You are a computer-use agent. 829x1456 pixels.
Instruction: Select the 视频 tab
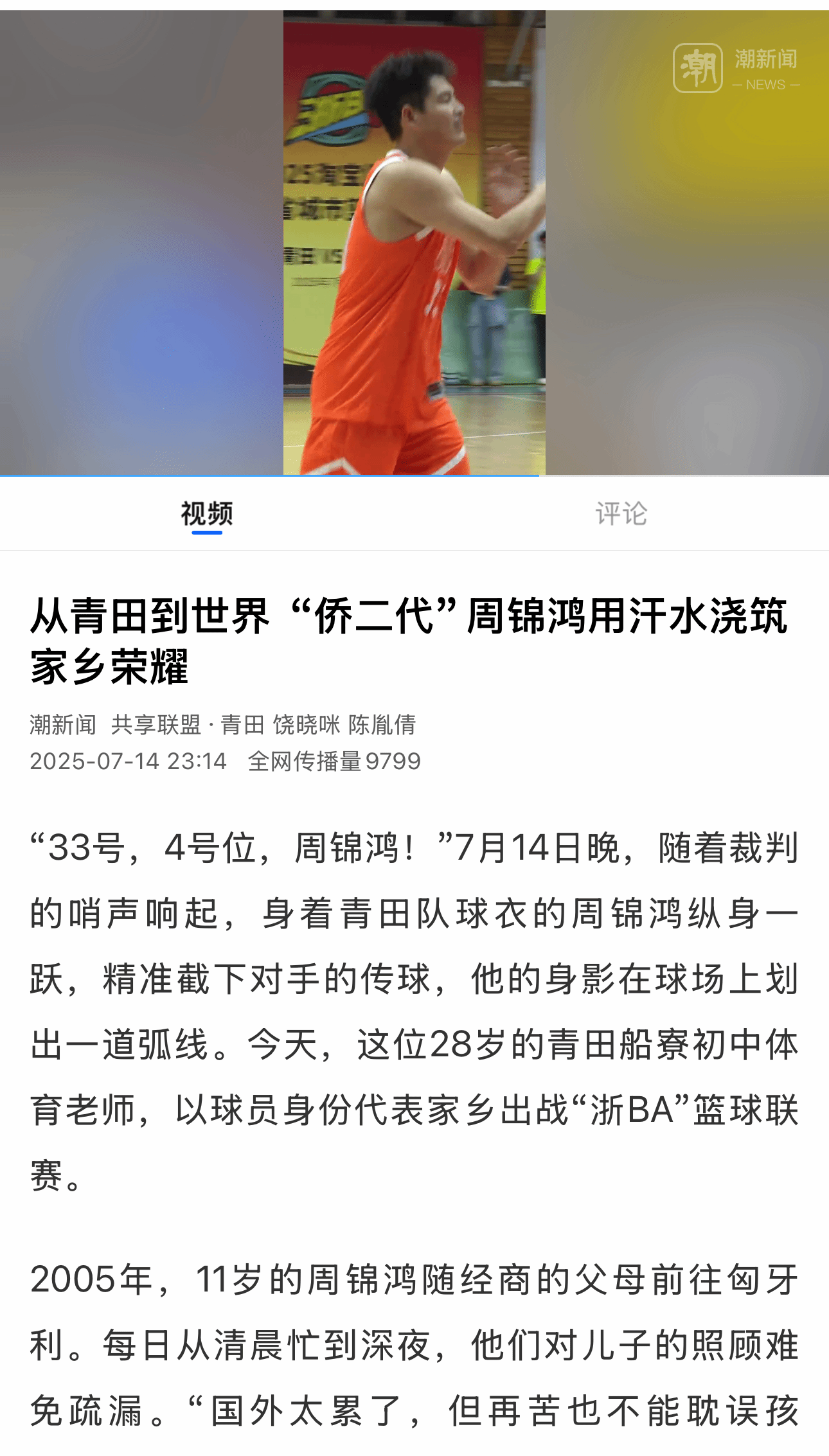coord(206,514)
